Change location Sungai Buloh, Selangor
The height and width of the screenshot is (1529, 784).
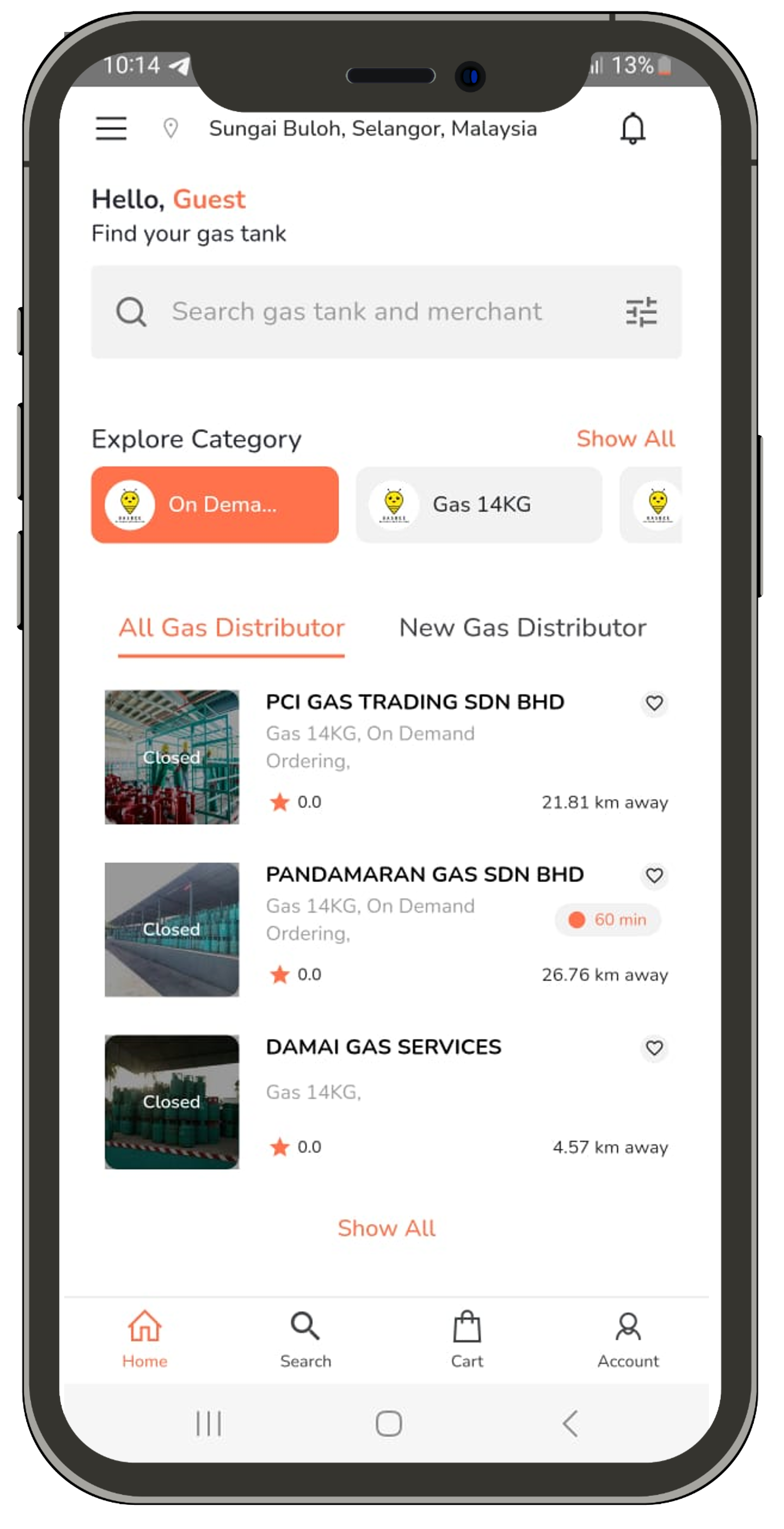(372, 129)
